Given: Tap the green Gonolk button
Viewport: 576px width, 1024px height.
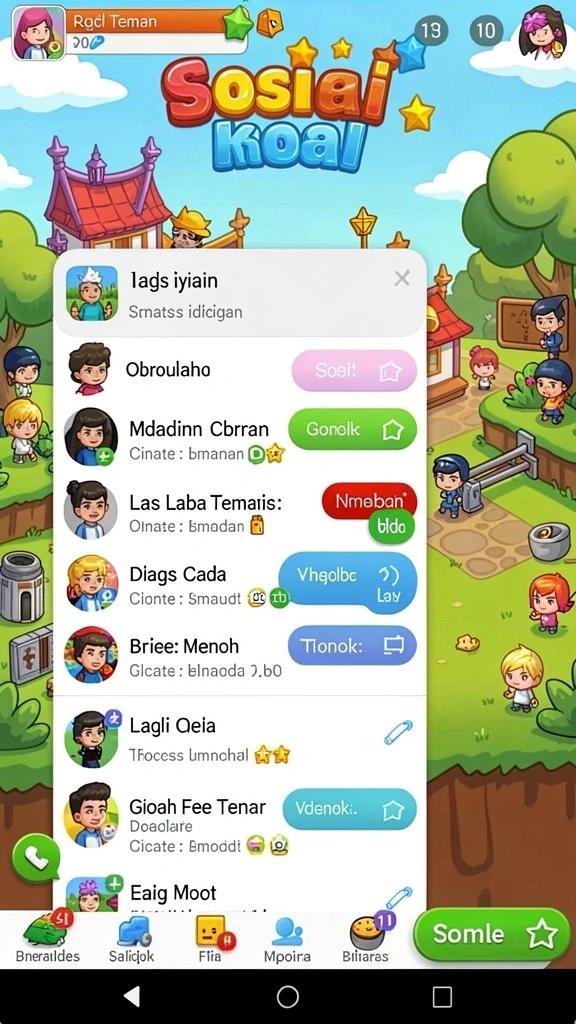Looking at the screenshot, I should (353, 430).
